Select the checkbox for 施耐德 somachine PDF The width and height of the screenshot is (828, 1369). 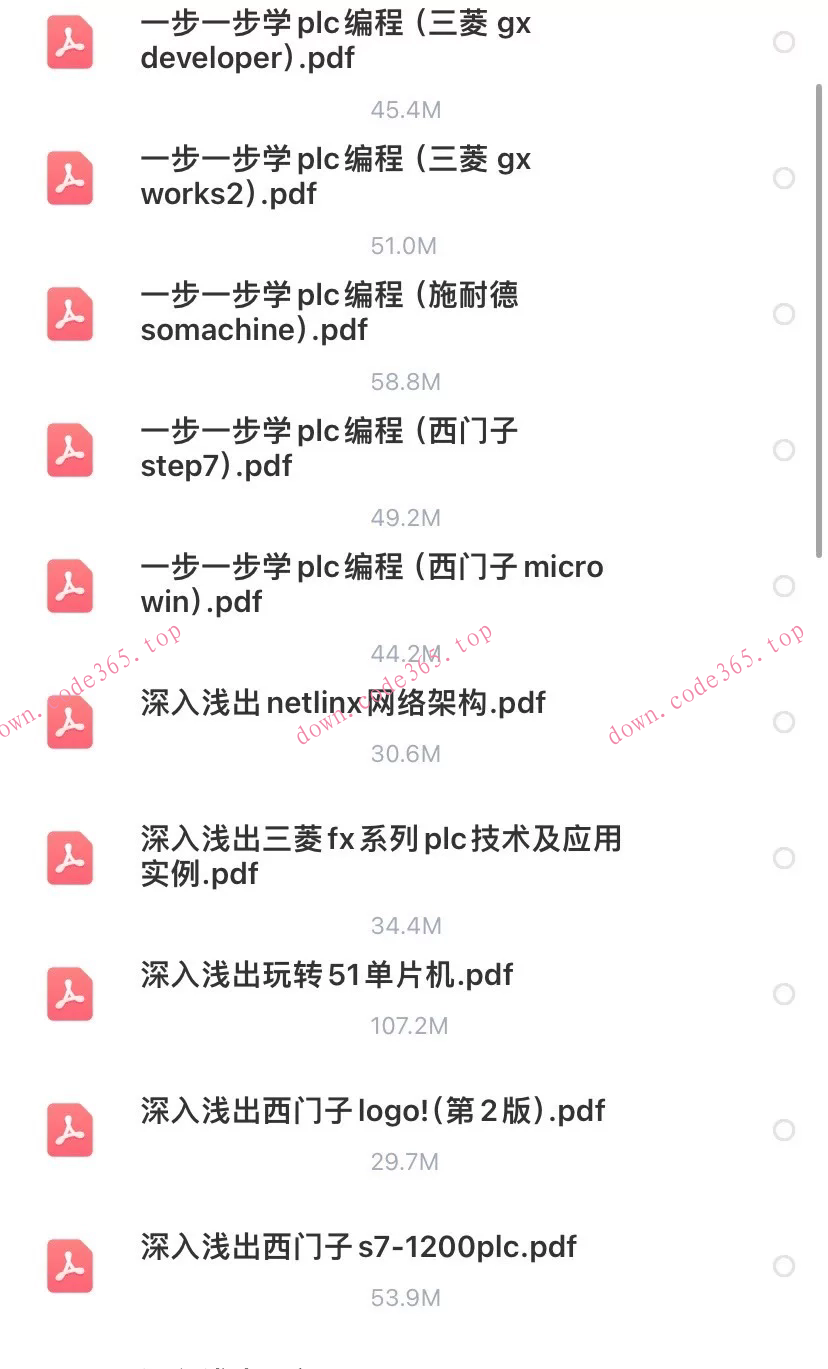click(783, 314)
